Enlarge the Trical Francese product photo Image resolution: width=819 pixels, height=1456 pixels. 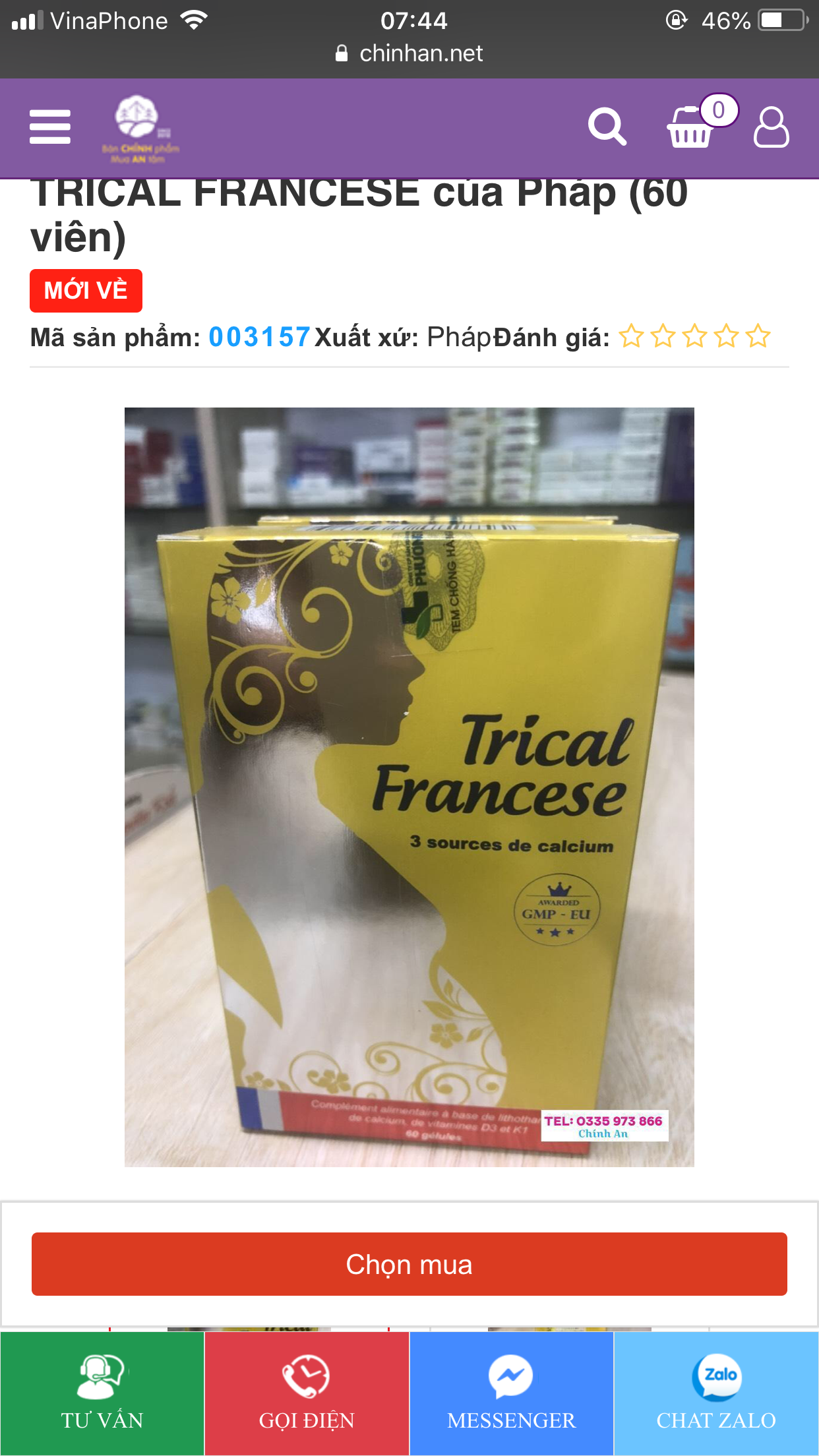point(409,786)
